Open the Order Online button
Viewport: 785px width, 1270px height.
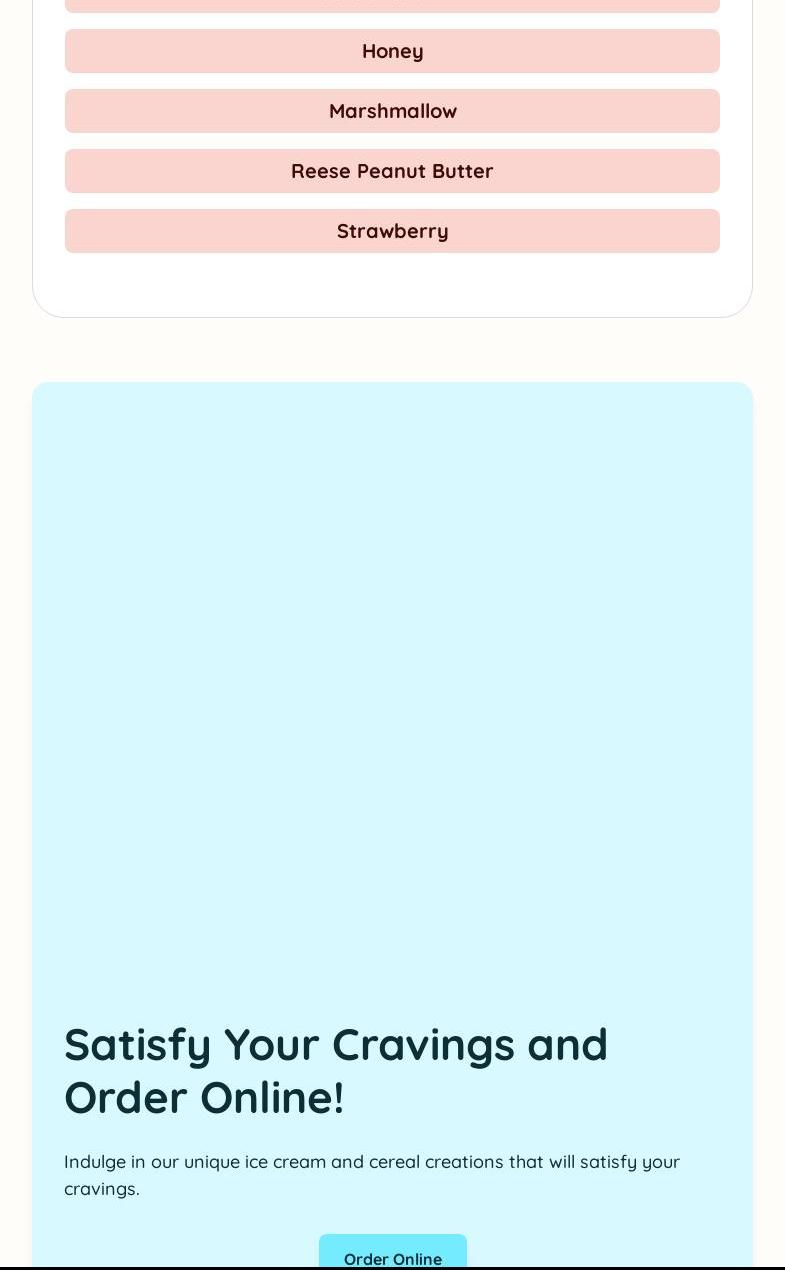point(393,1253)
